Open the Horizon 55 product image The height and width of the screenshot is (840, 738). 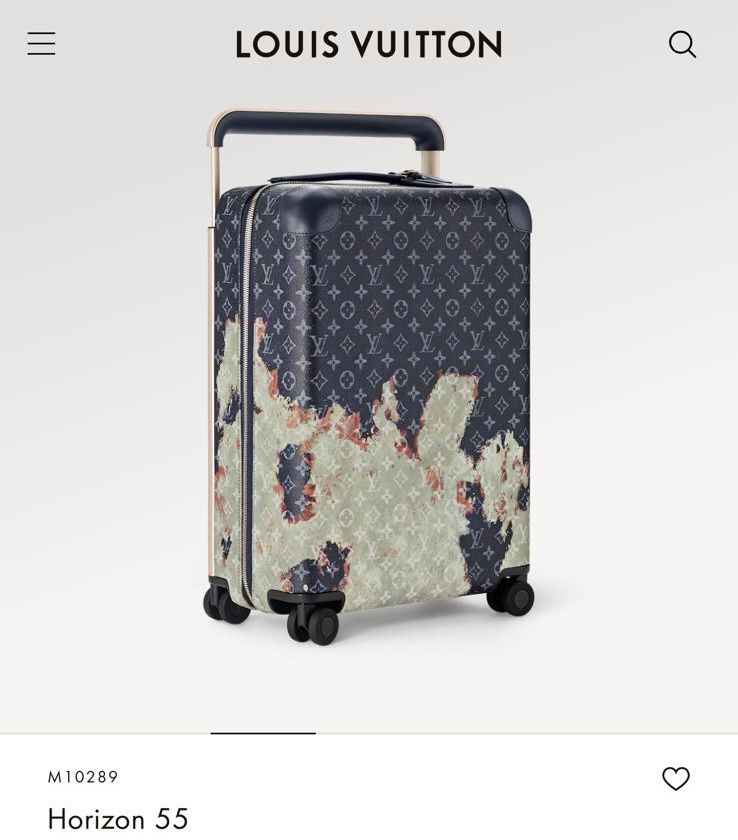pos(370,380)
